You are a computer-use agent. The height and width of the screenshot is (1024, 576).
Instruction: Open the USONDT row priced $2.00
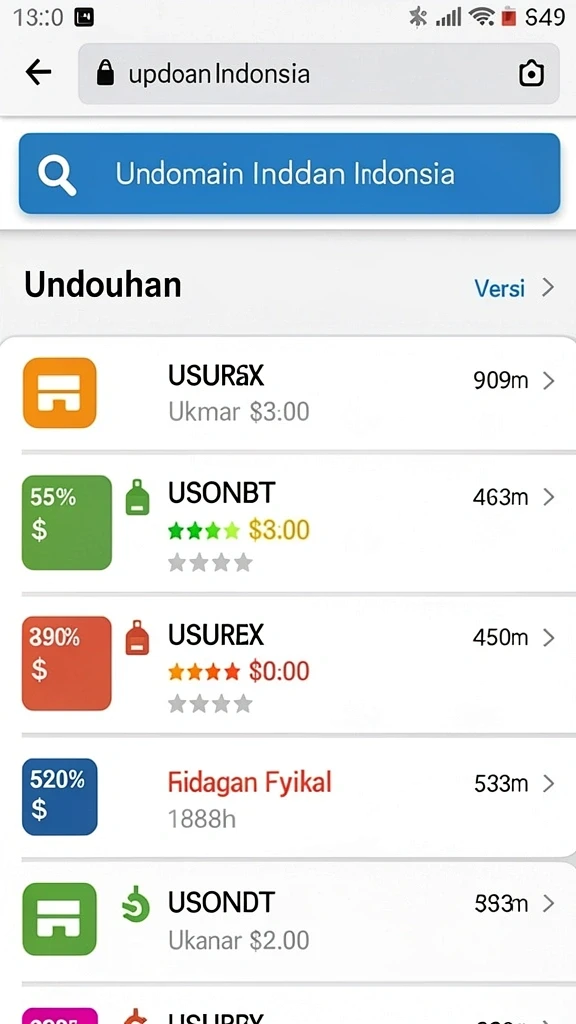[x=288, y=921]
